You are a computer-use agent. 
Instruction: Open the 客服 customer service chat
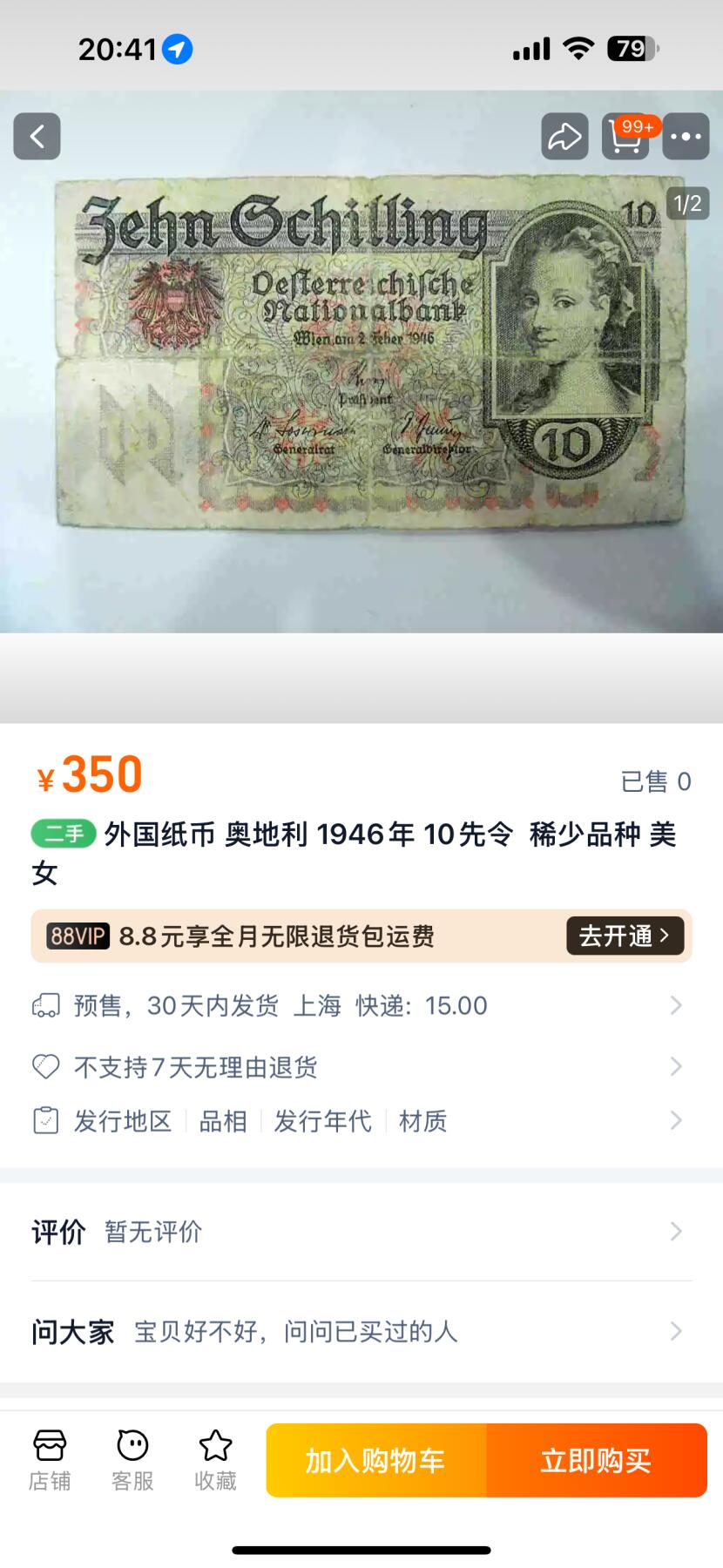(132, 1459)
